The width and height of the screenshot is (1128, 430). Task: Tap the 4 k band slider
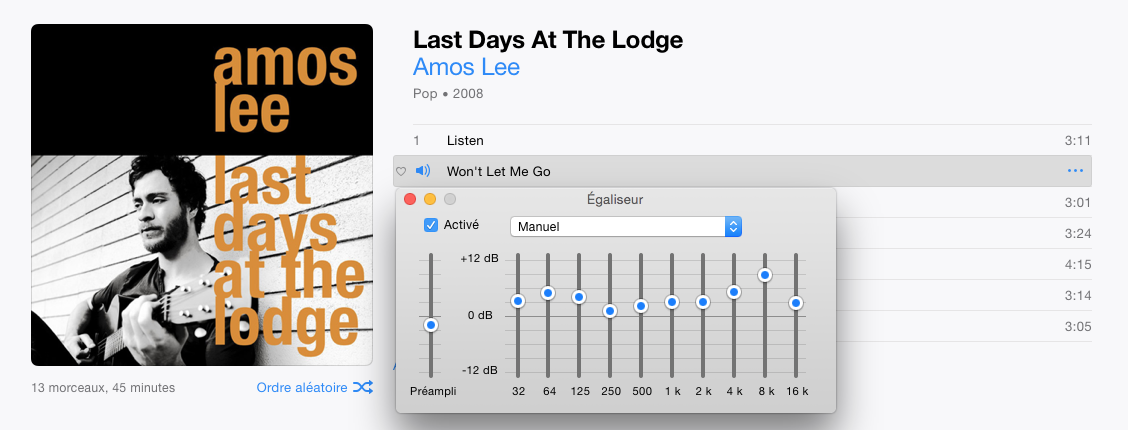734,292
